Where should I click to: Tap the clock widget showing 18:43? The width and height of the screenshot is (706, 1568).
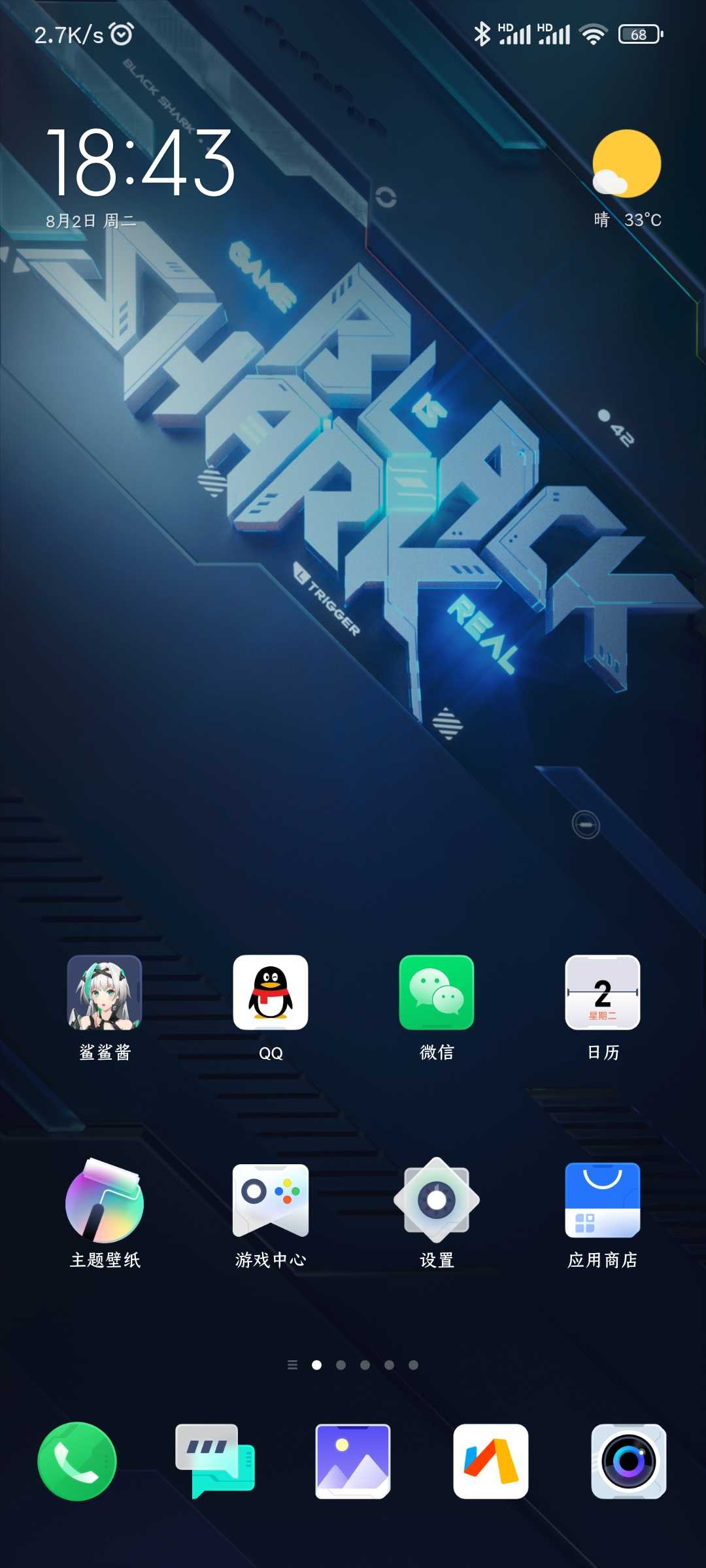pyautogui.click(x=141, y=163)
